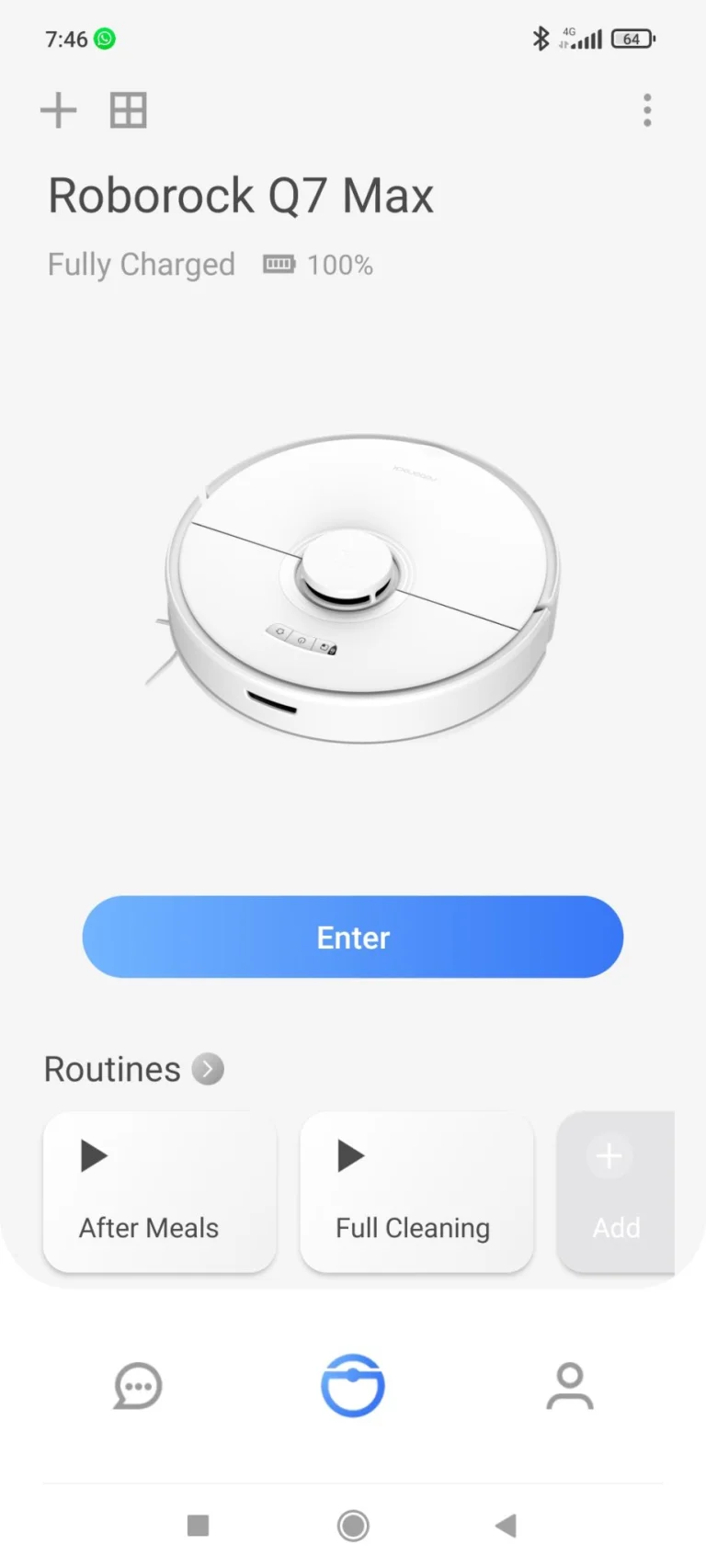
Task: Tap the robot vacuum product image
Action: pyautogui.click(x=352, y=588)
